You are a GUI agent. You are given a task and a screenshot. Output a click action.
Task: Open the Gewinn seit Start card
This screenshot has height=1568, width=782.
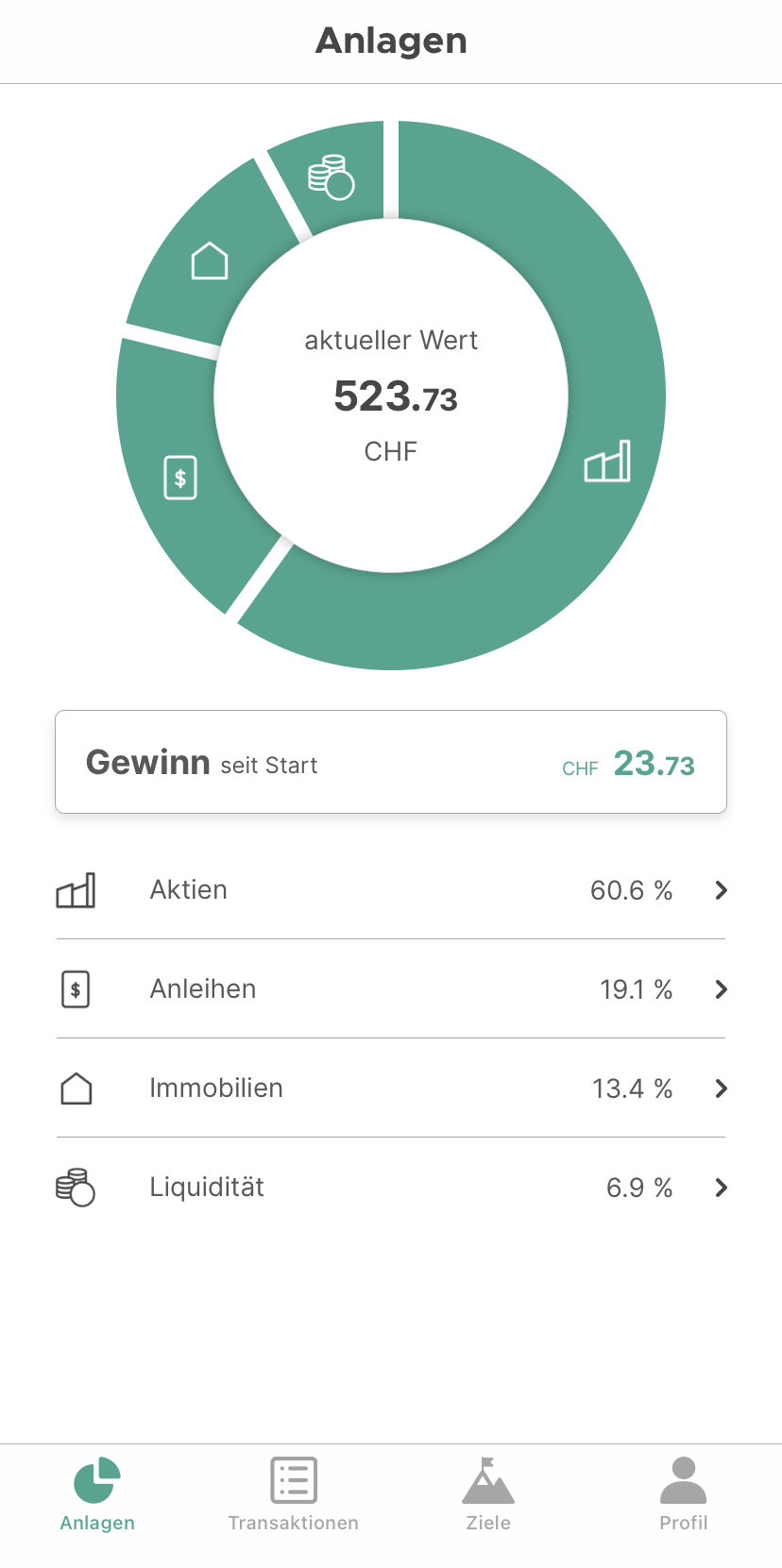pos(391,762)
